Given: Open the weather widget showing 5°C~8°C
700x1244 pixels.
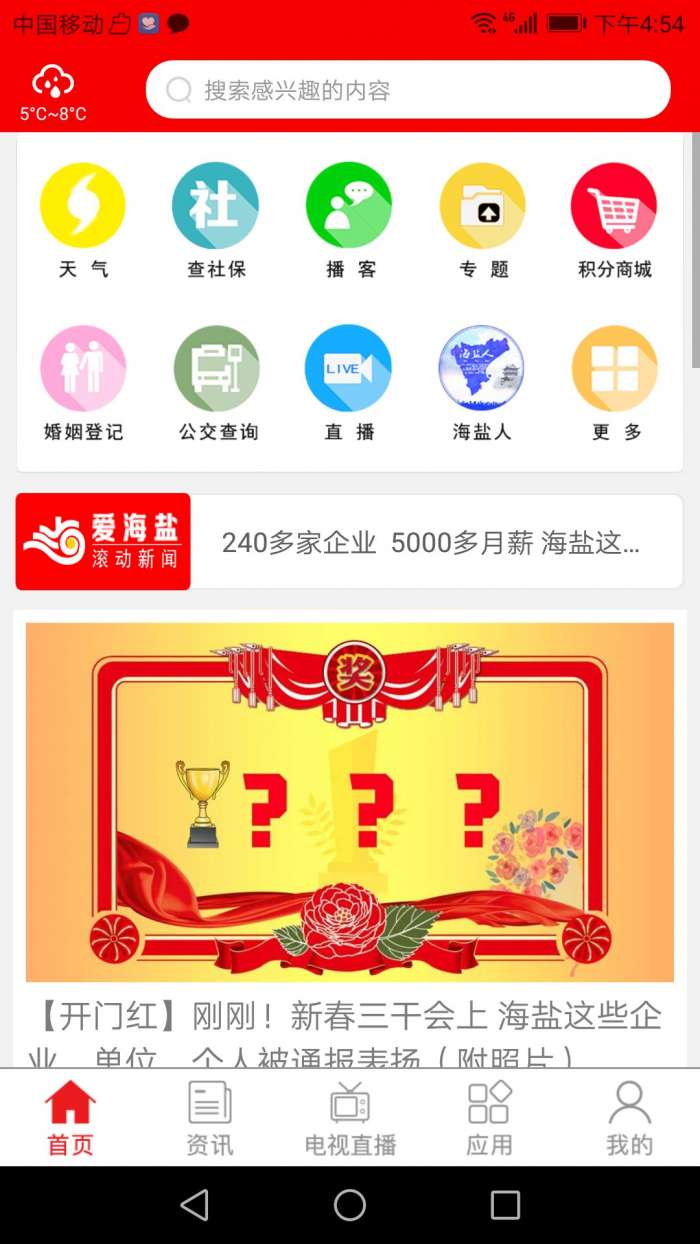Looking at the screenshot, I should (53, 92).
